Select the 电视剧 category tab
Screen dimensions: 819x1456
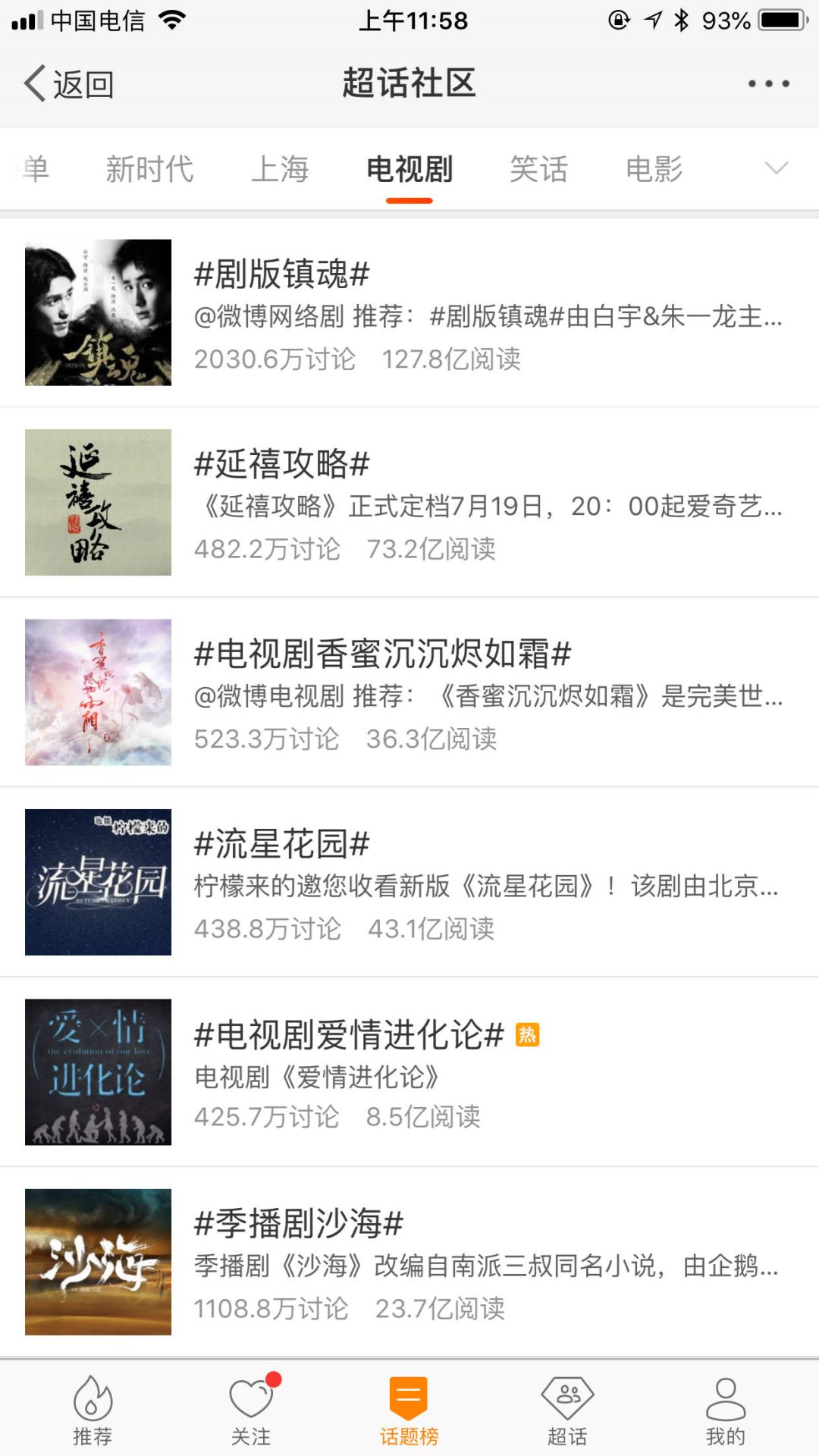pos(409,168)
